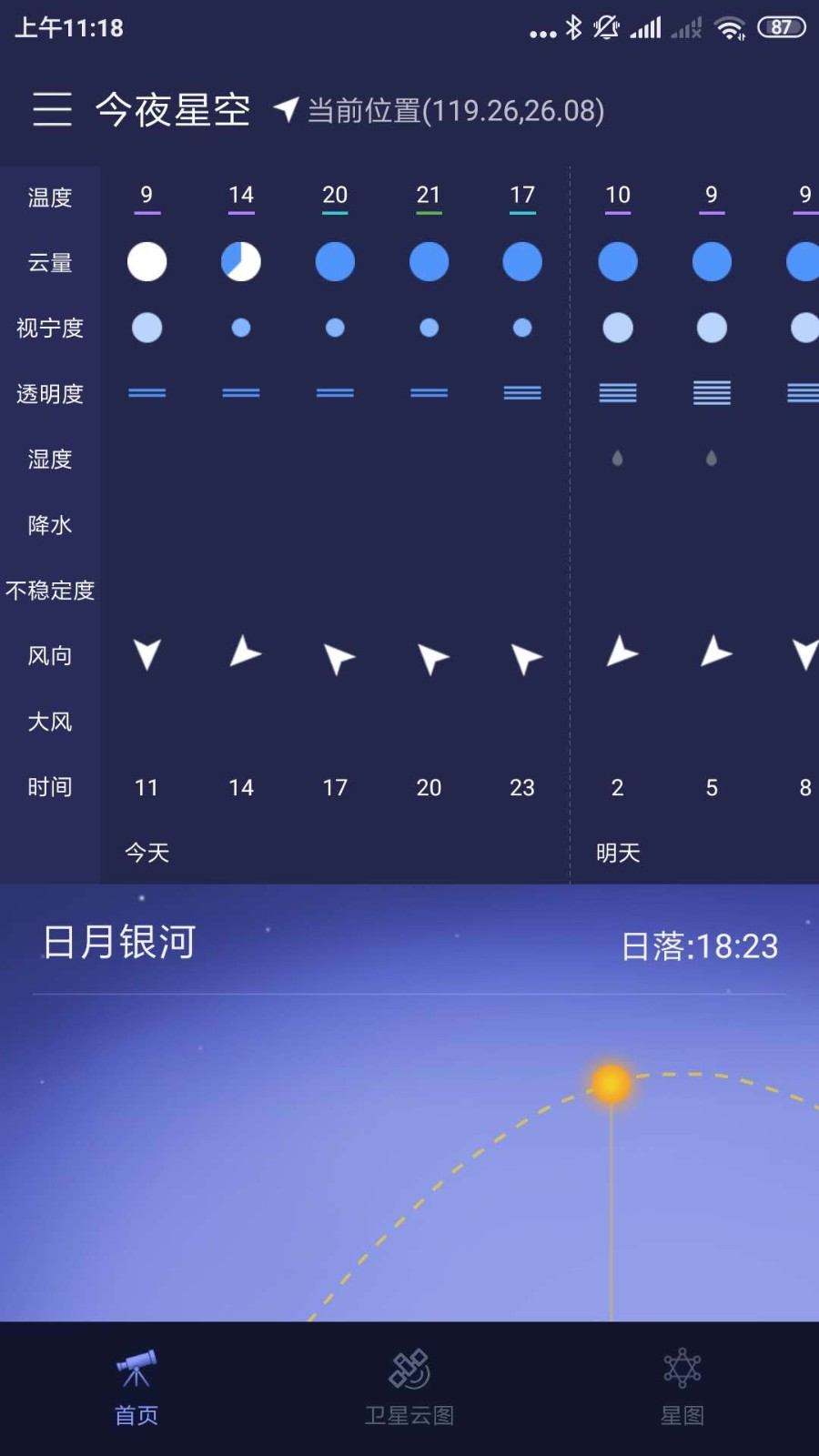819x1456 pixels.
Task: Expand the 明天 tomorrow forecast column
Action: pos(618,853)
